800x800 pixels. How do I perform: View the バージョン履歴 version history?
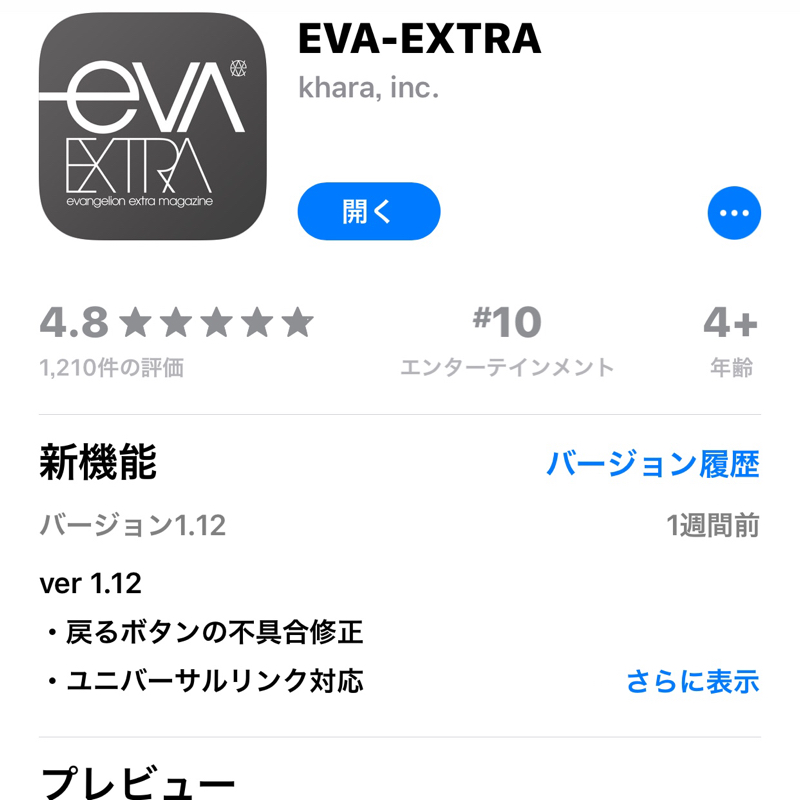pyautogui.click(x=652, y=464)
